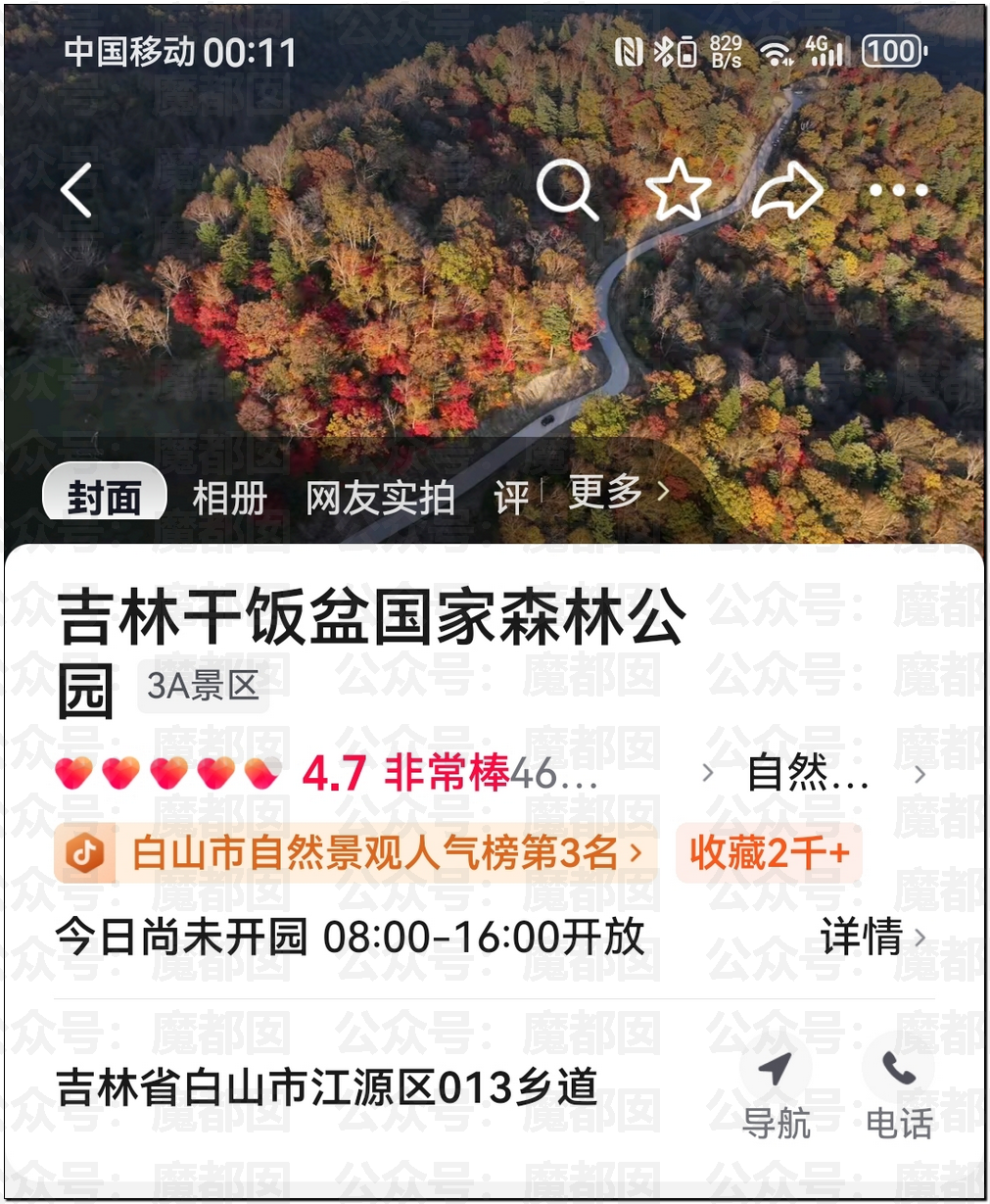Open the three-dot overflow menu
Screen dimensions: 990x1204
click(898, 190)
